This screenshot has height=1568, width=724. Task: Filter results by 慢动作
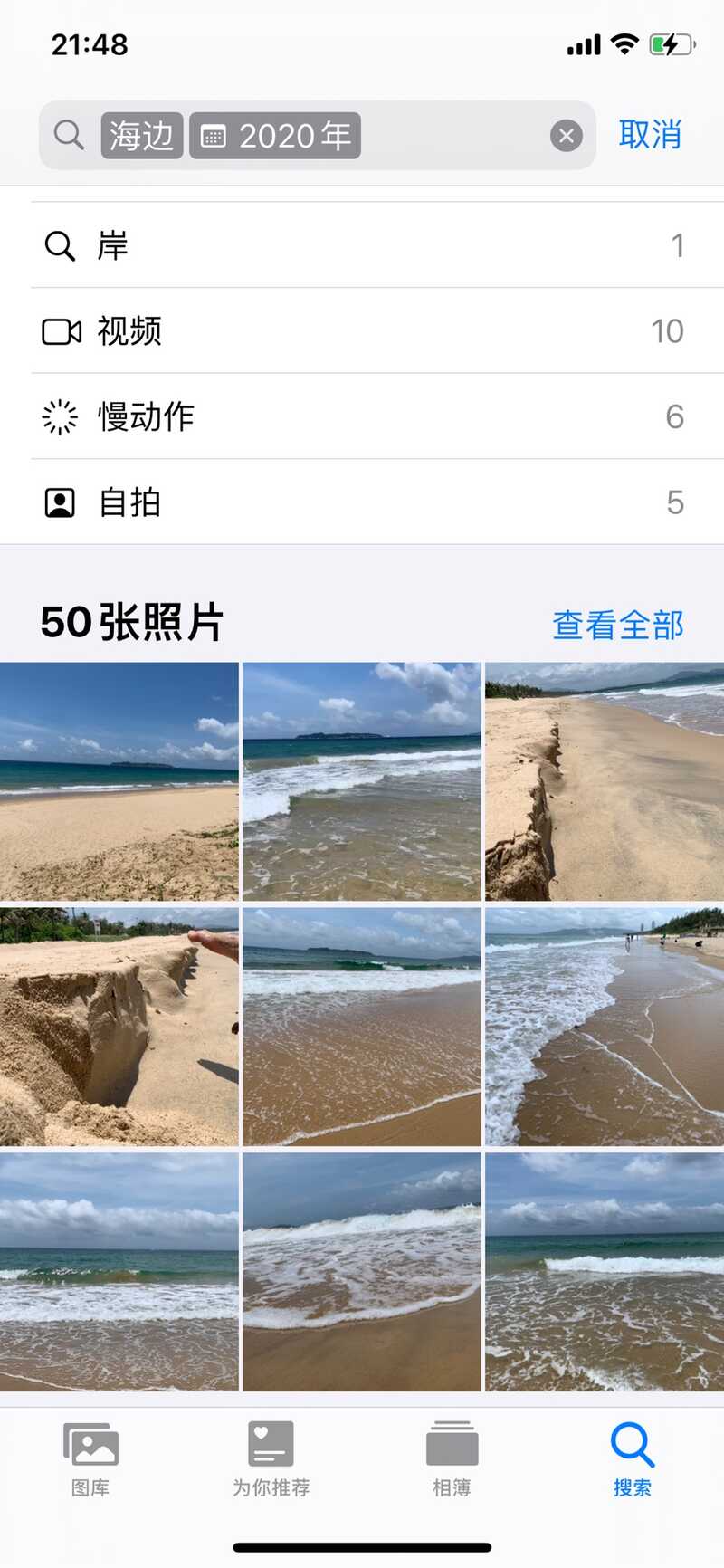coord(362,416)
